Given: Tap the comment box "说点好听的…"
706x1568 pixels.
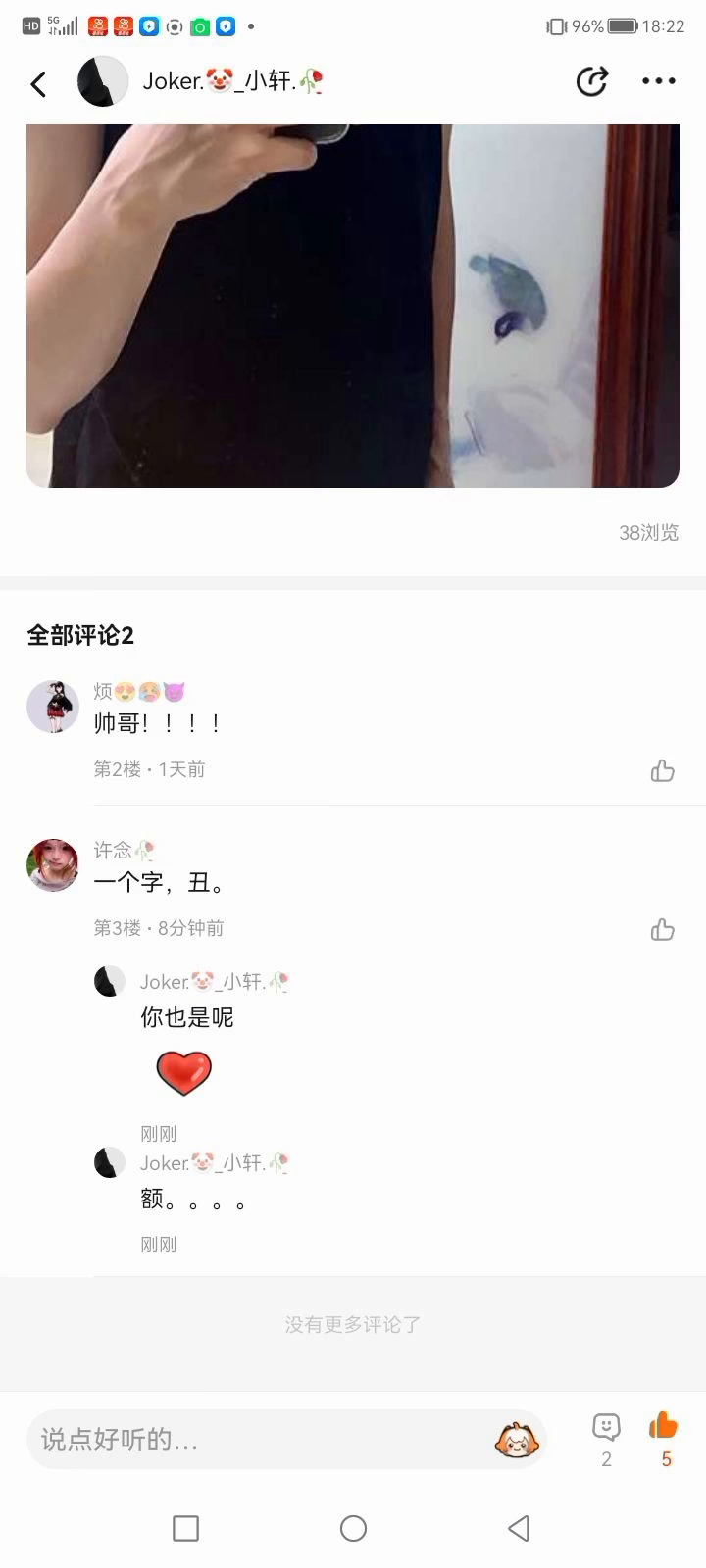Looking at the screenshot, I should 255,1440.
